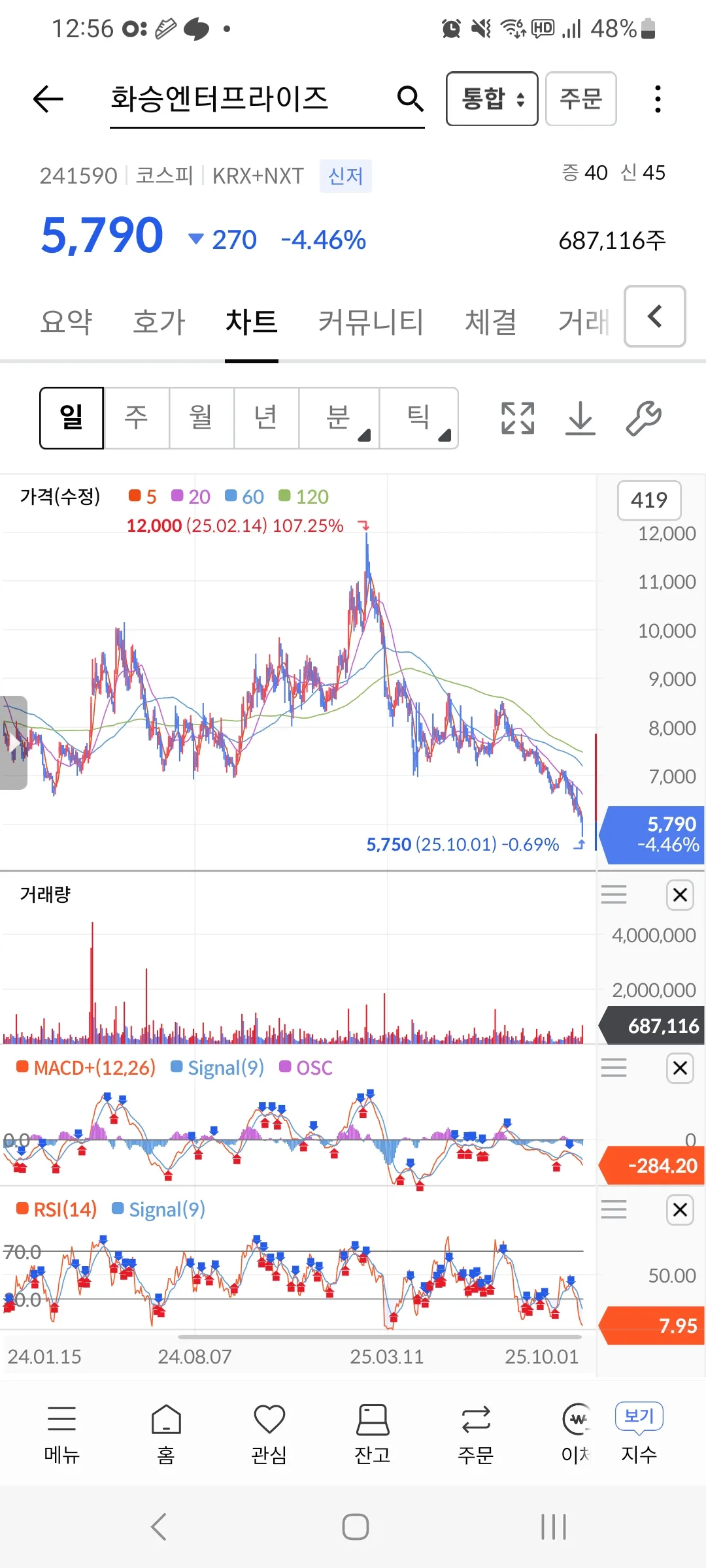
Task: Tap the 주문 button in the header
Action: coord(580,99)
